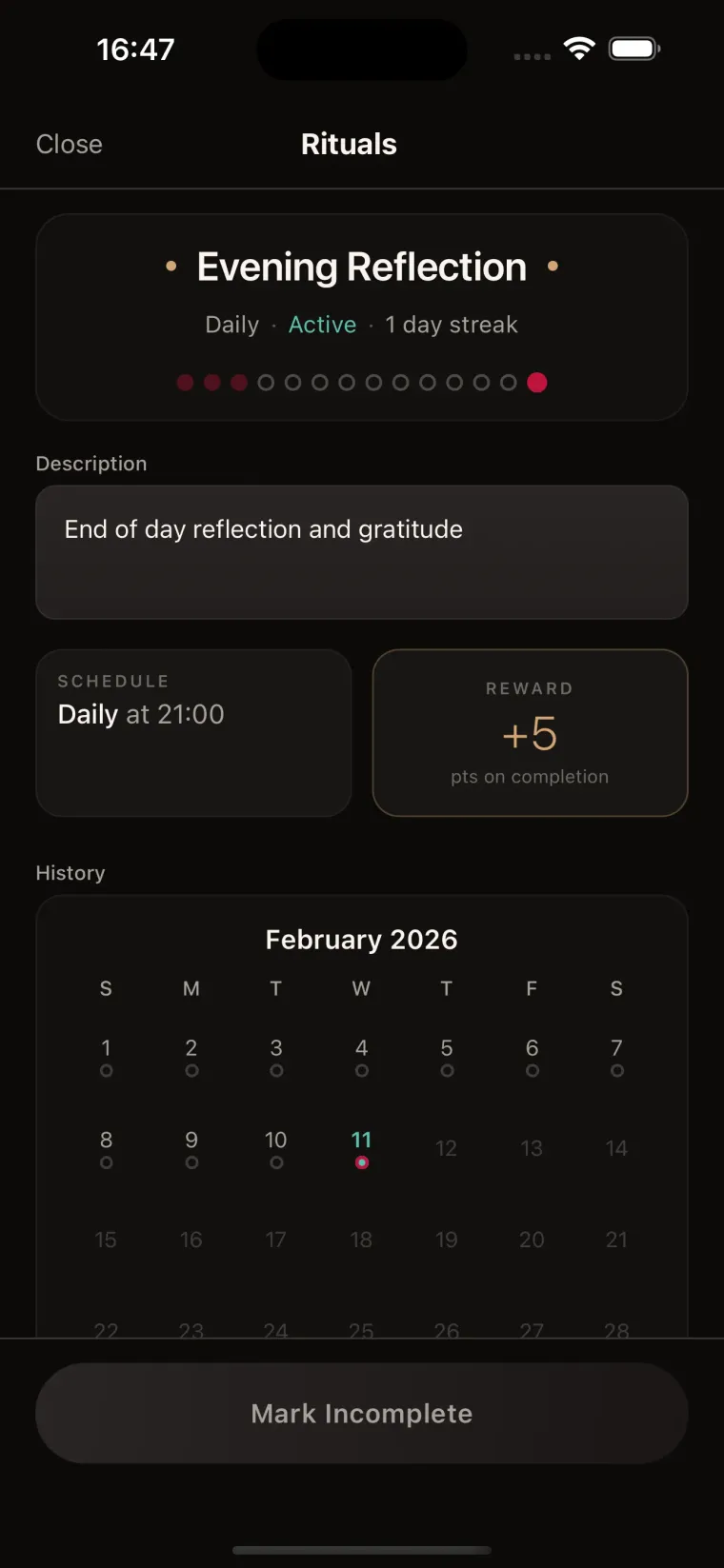The image size is (724, 1568).
Task: Open the Rituals title screen
Action: [349, 144]
